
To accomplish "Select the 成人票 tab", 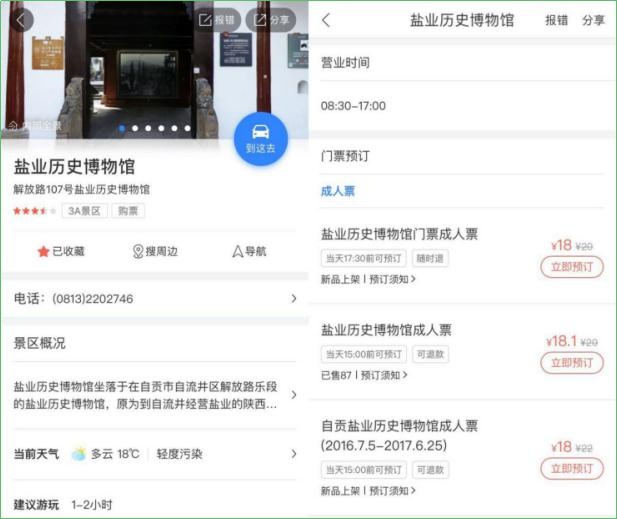I will coord(337,191).
